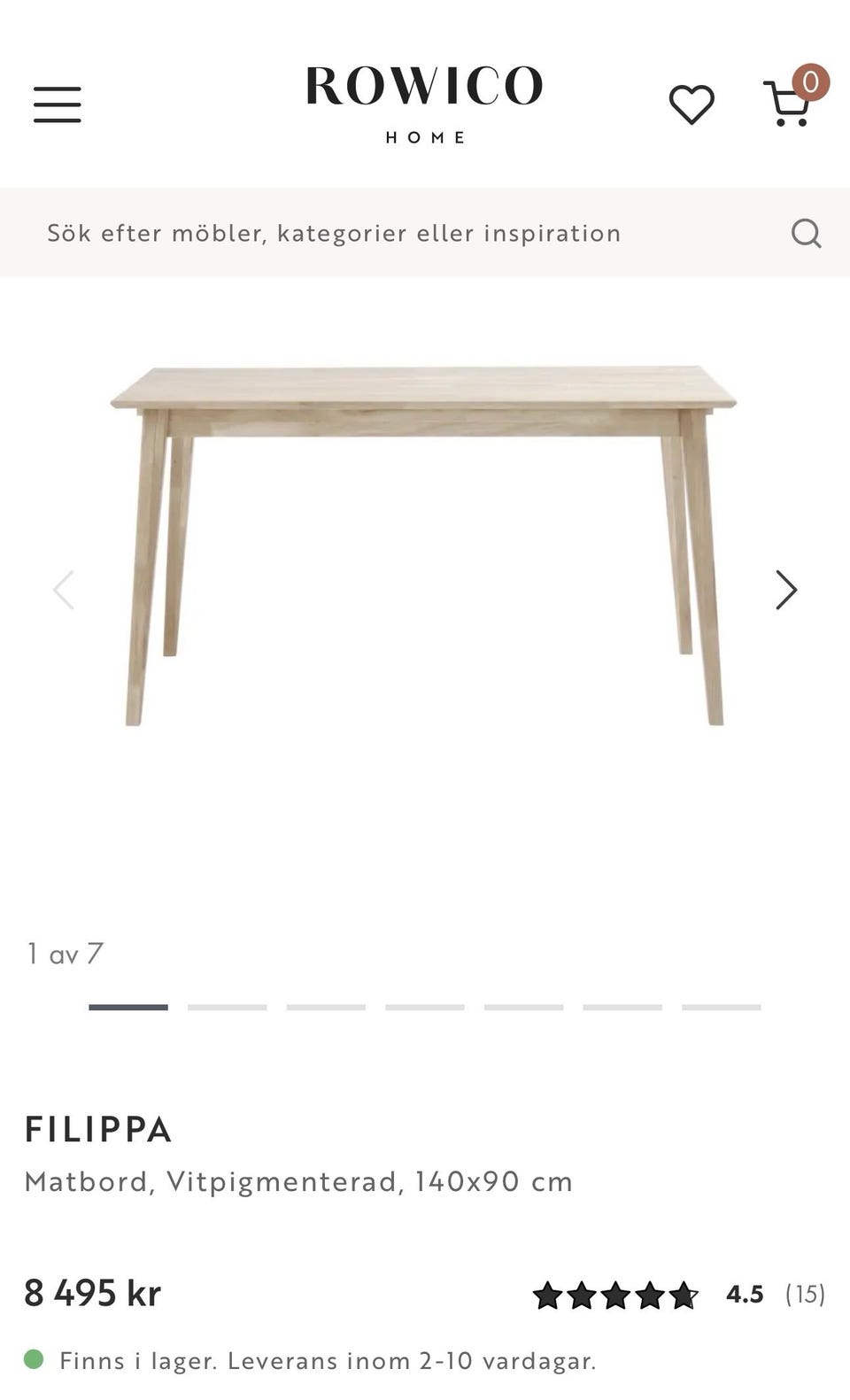Select the fourth carousel indicator bar
Viewport: 850px width, 1400px height.
point(425,1008)
